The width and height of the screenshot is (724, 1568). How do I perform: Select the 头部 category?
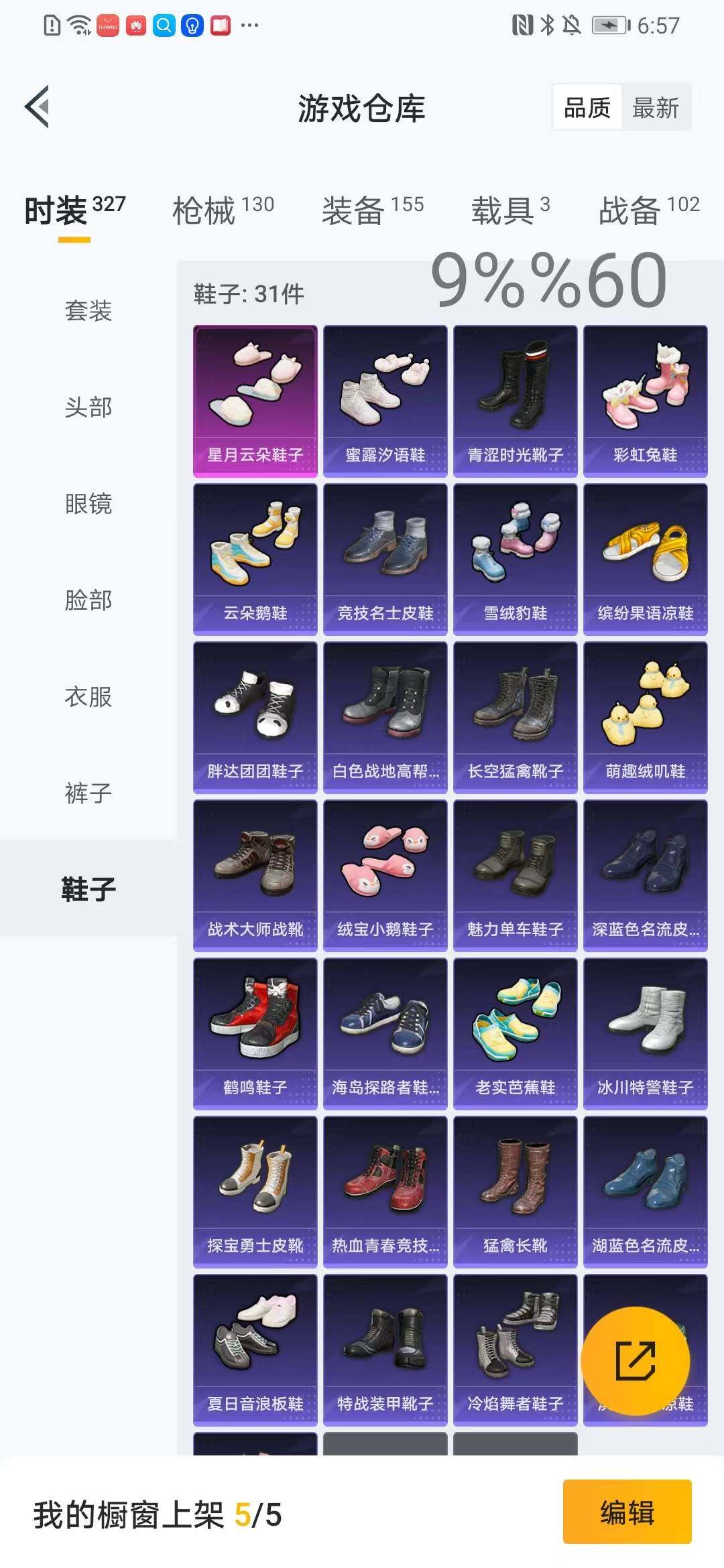click(x=88, y=407)
